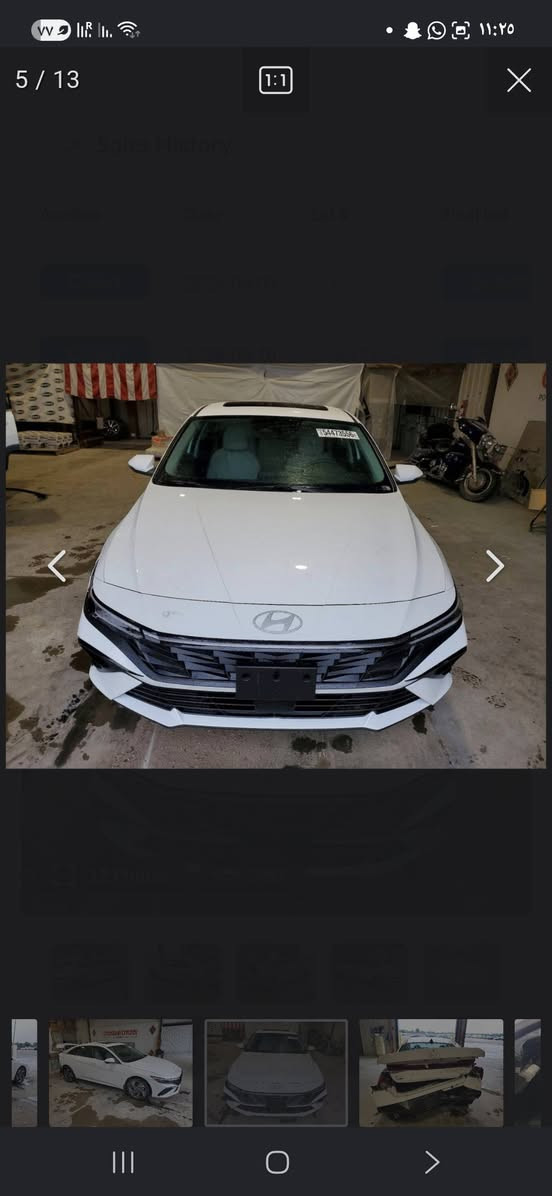Viewport: 552px width, 1196px height.
Task: Tap the system home button
Action: (277, 1162)
